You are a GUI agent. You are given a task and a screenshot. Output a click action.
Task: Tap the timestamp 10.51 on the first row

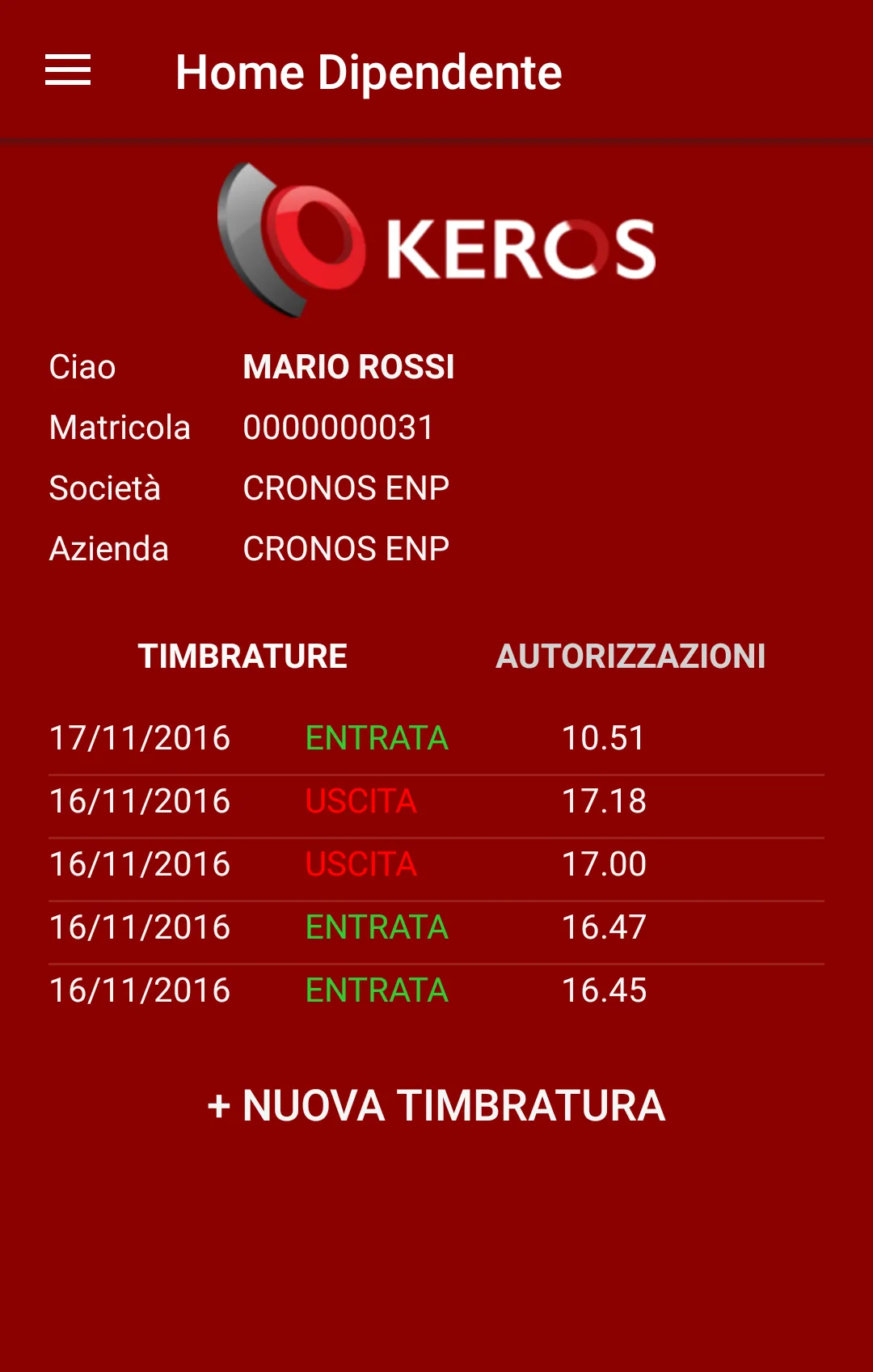(x=603, y=738)
